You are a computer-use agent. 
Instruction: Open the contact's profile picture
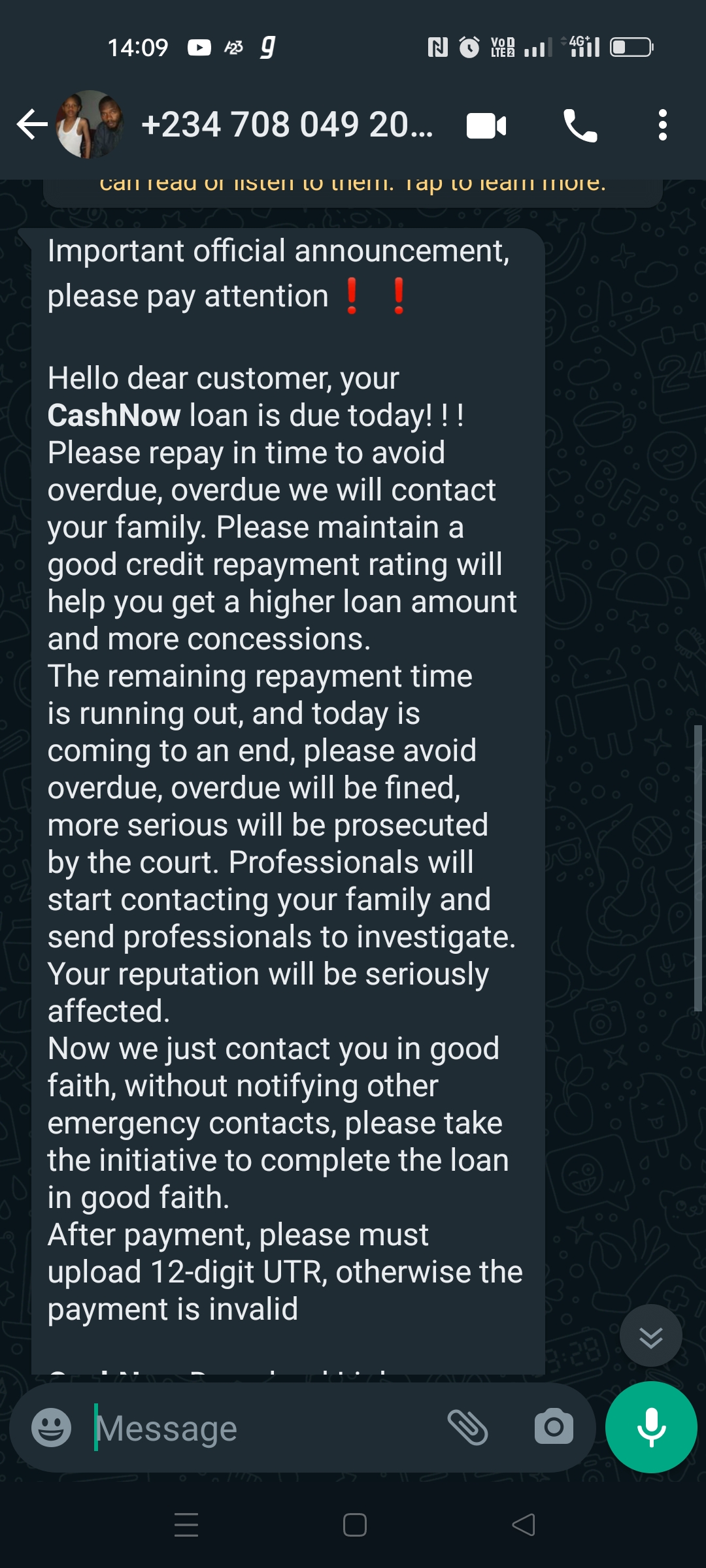[90, 125]
